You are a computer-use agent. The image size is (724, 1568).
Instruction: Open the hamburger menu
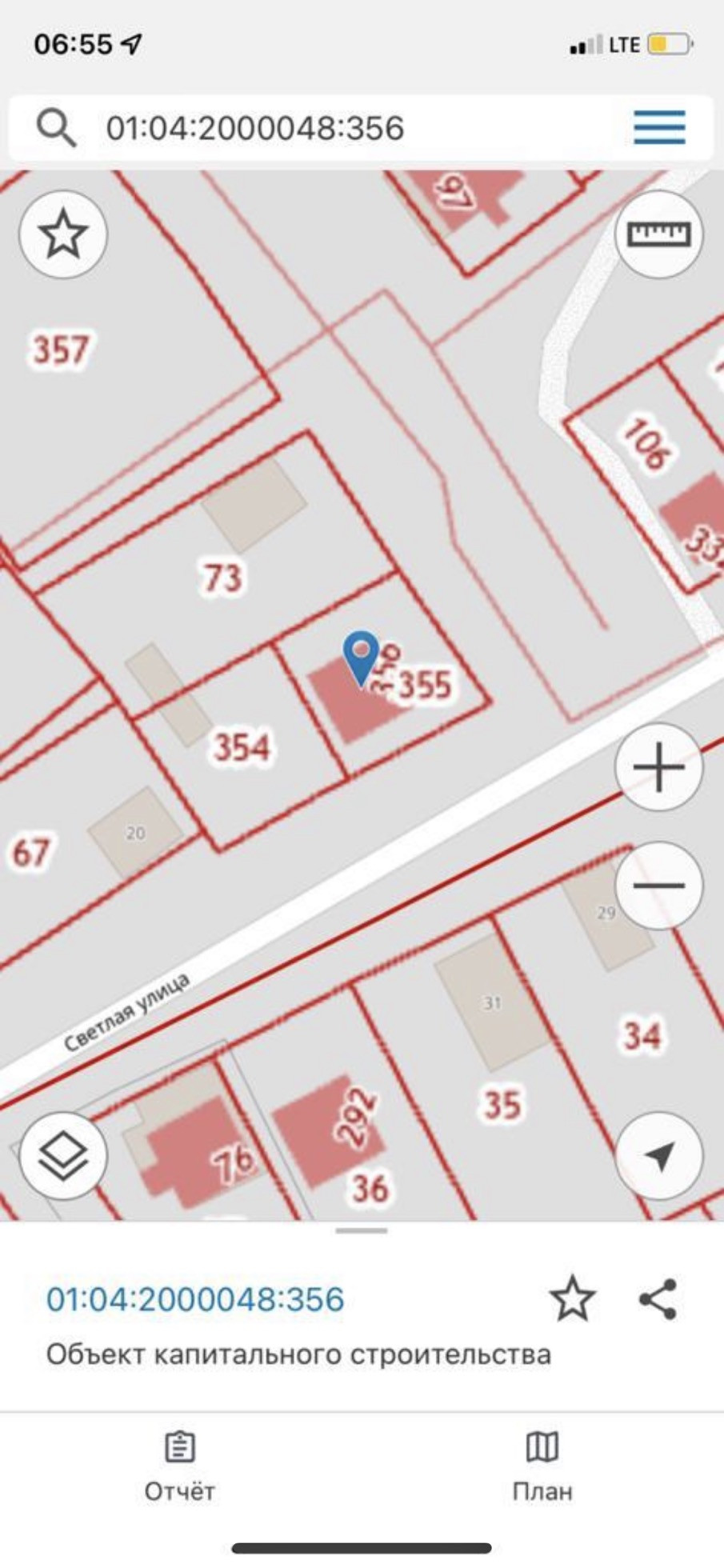[x=659, y=128]
